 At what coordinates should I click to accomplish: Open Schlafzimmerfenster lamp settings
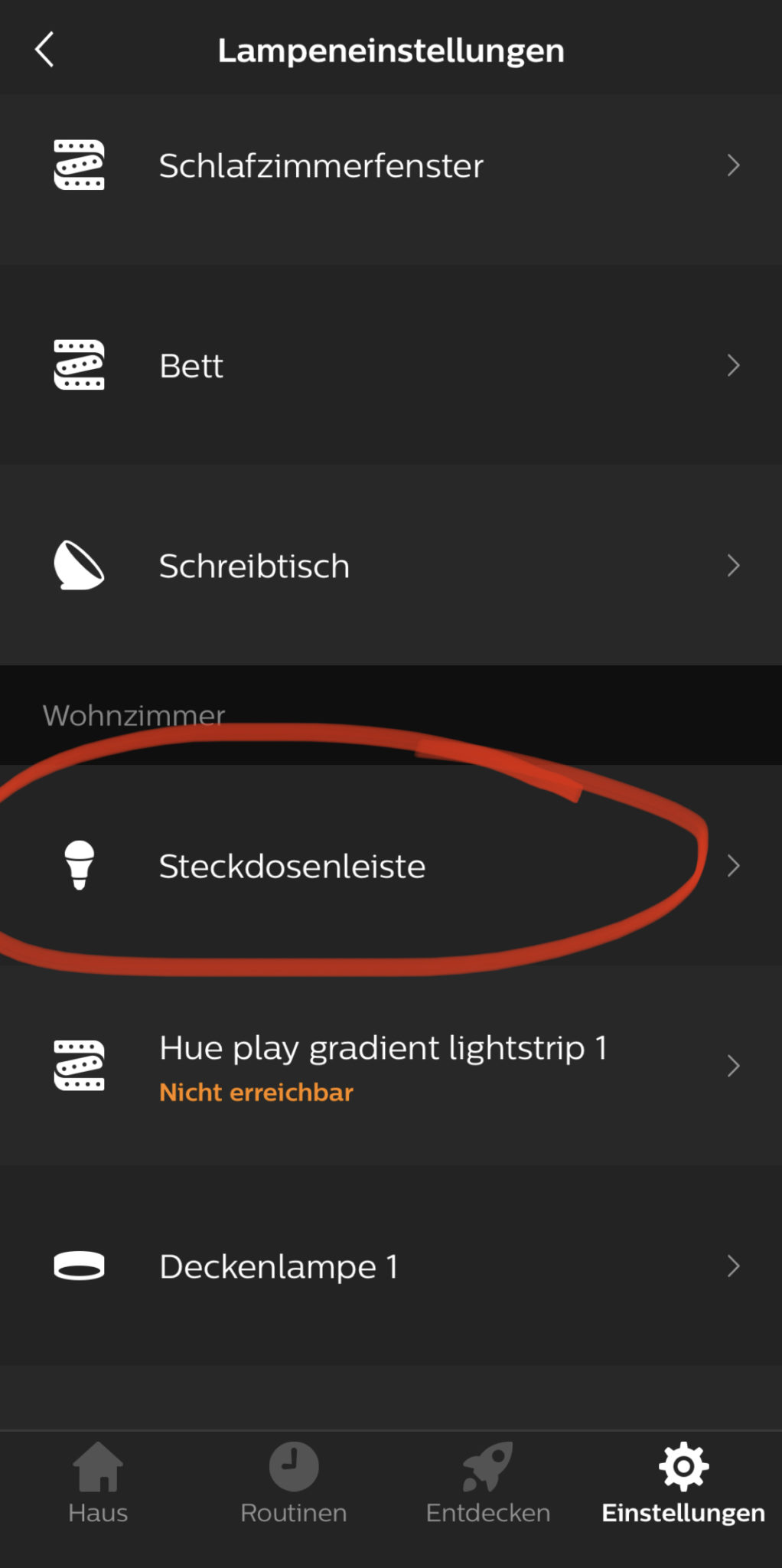point(390,166)
